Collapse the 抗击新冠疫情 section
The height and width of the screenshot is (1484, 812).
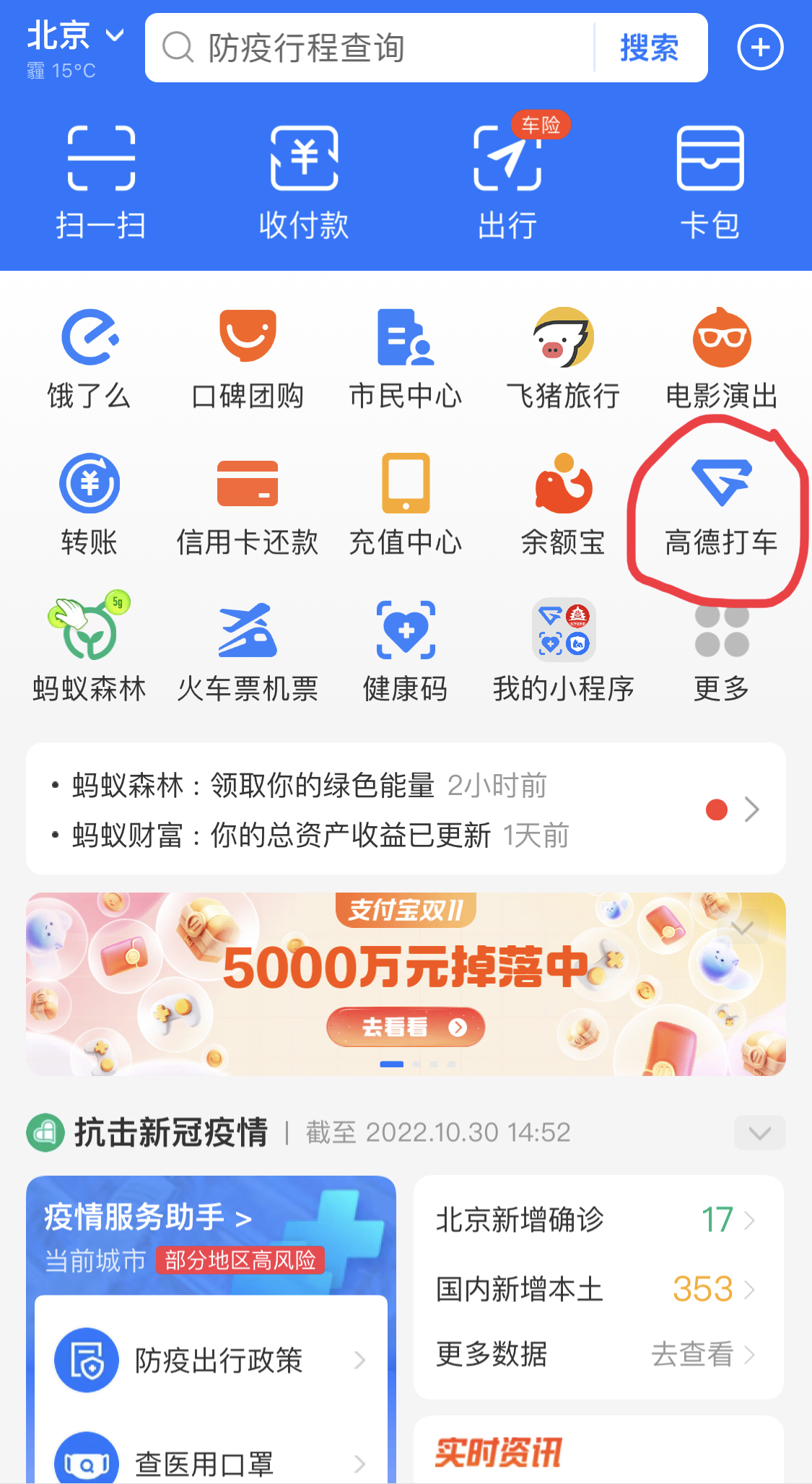click(759, 1132)
